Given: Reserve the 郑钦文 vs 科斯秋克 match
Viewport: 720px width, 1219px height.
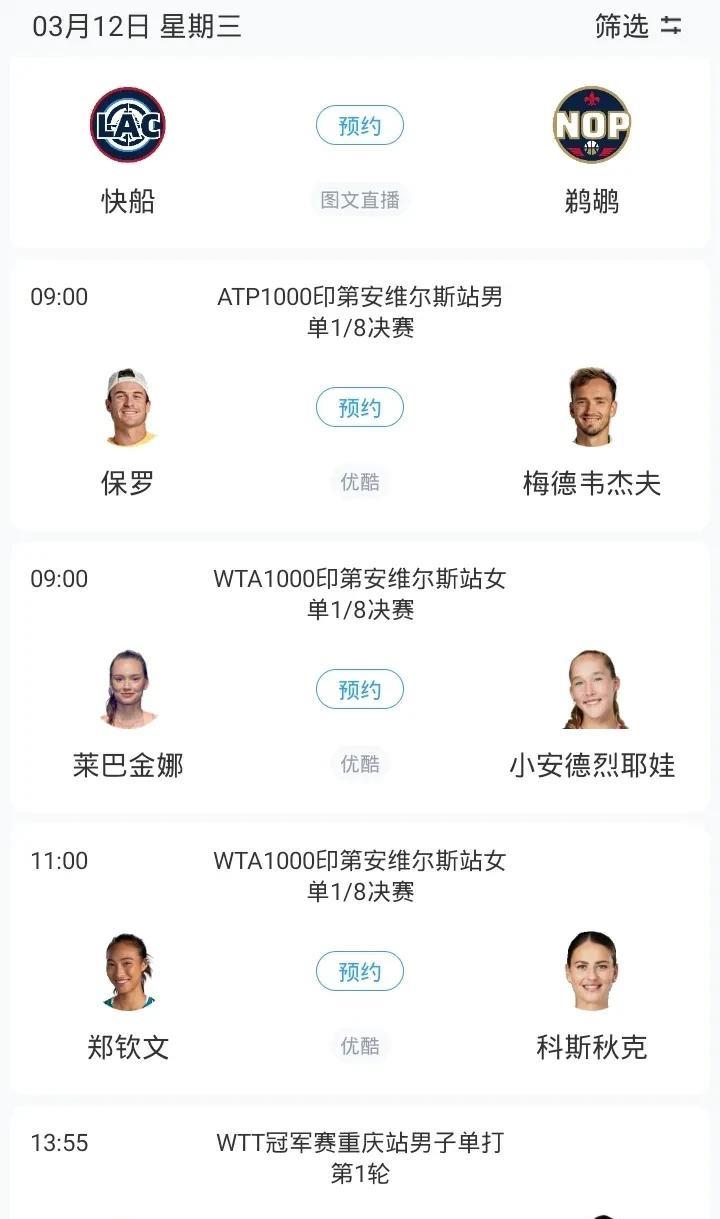Looking at the screenshot, I should pos(360,972).
